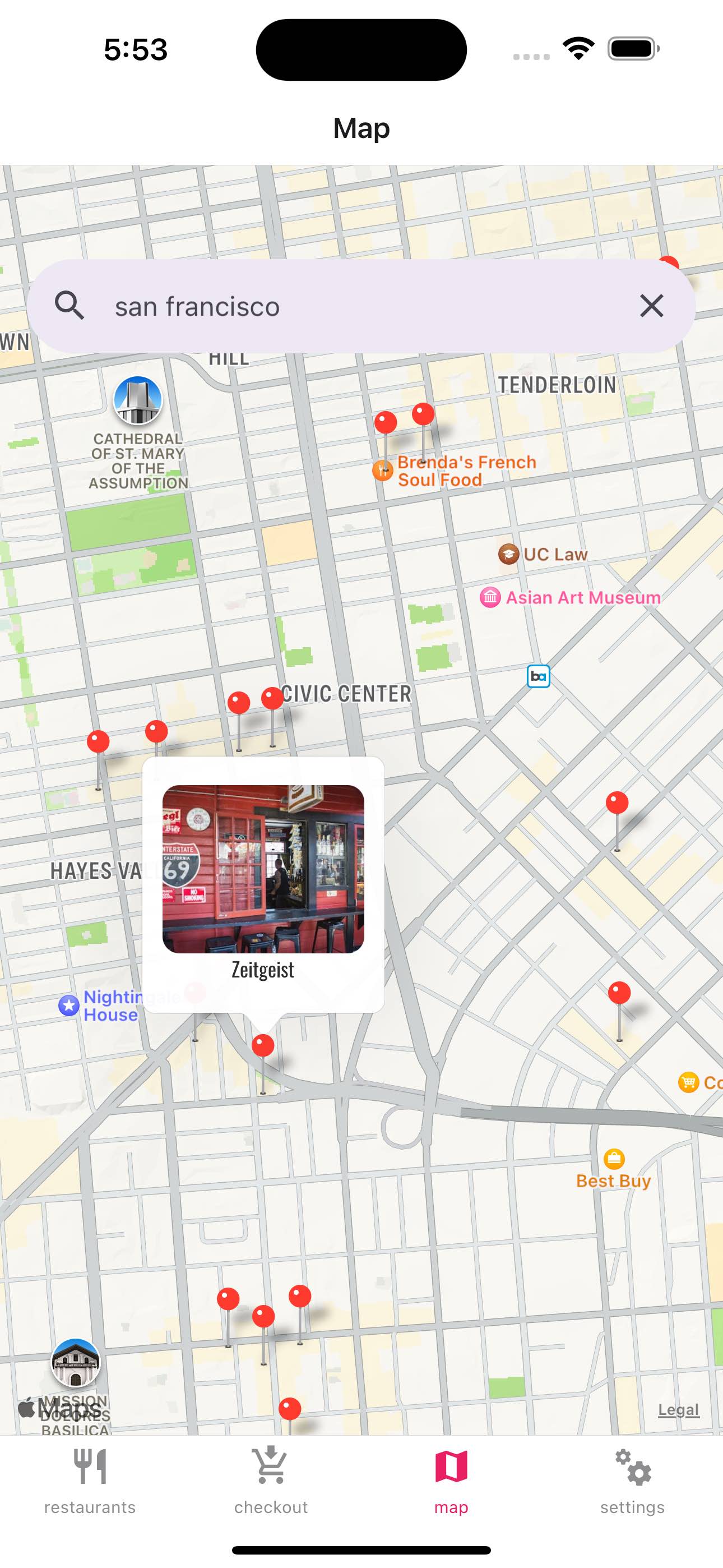Image resolution: width=723 pixels, height=1568 pixels.
Task: Open the Zeitgeist restaurant callout card
Action: tap(263, 884)
